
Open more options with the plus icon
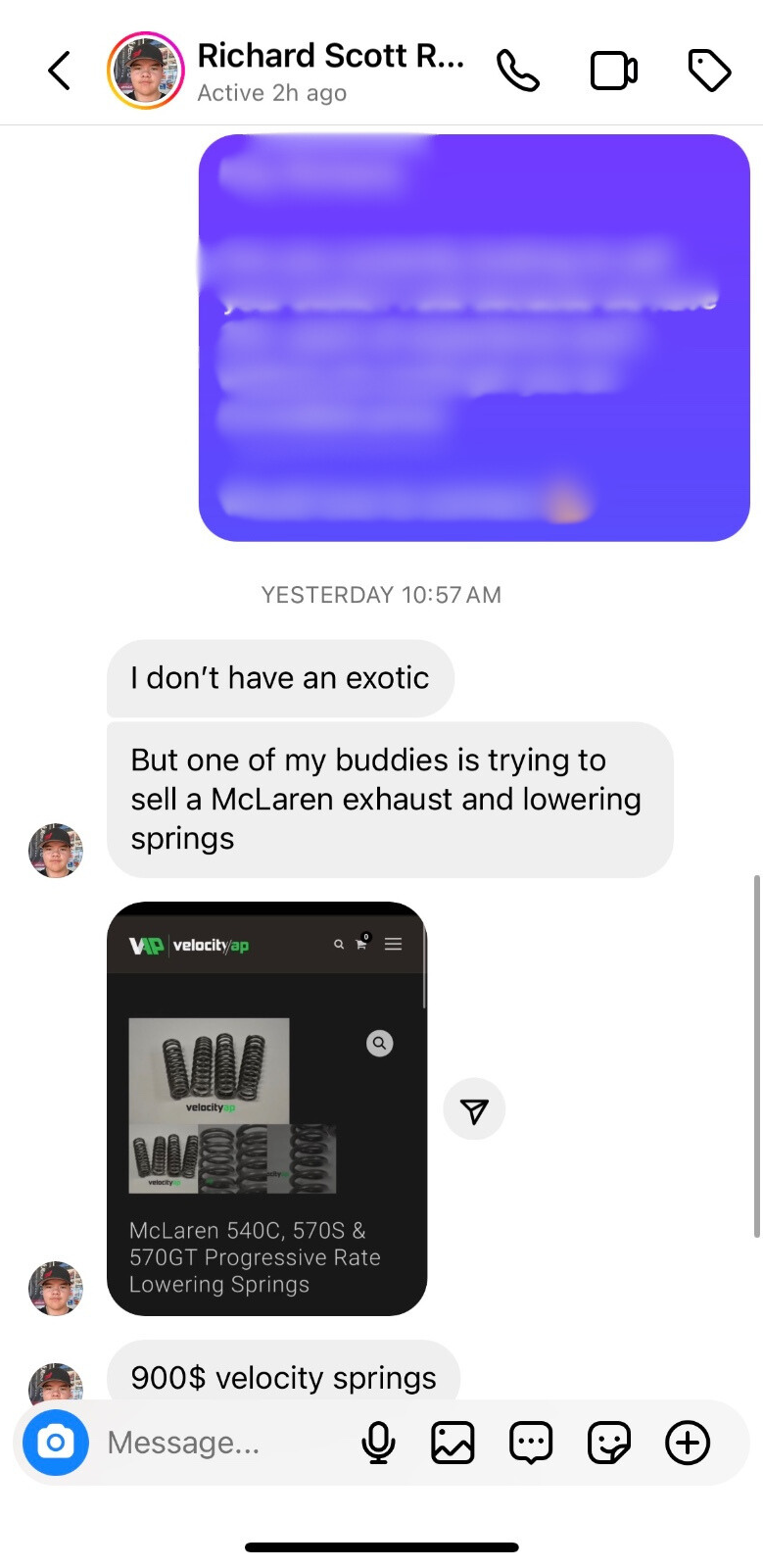688,1443
